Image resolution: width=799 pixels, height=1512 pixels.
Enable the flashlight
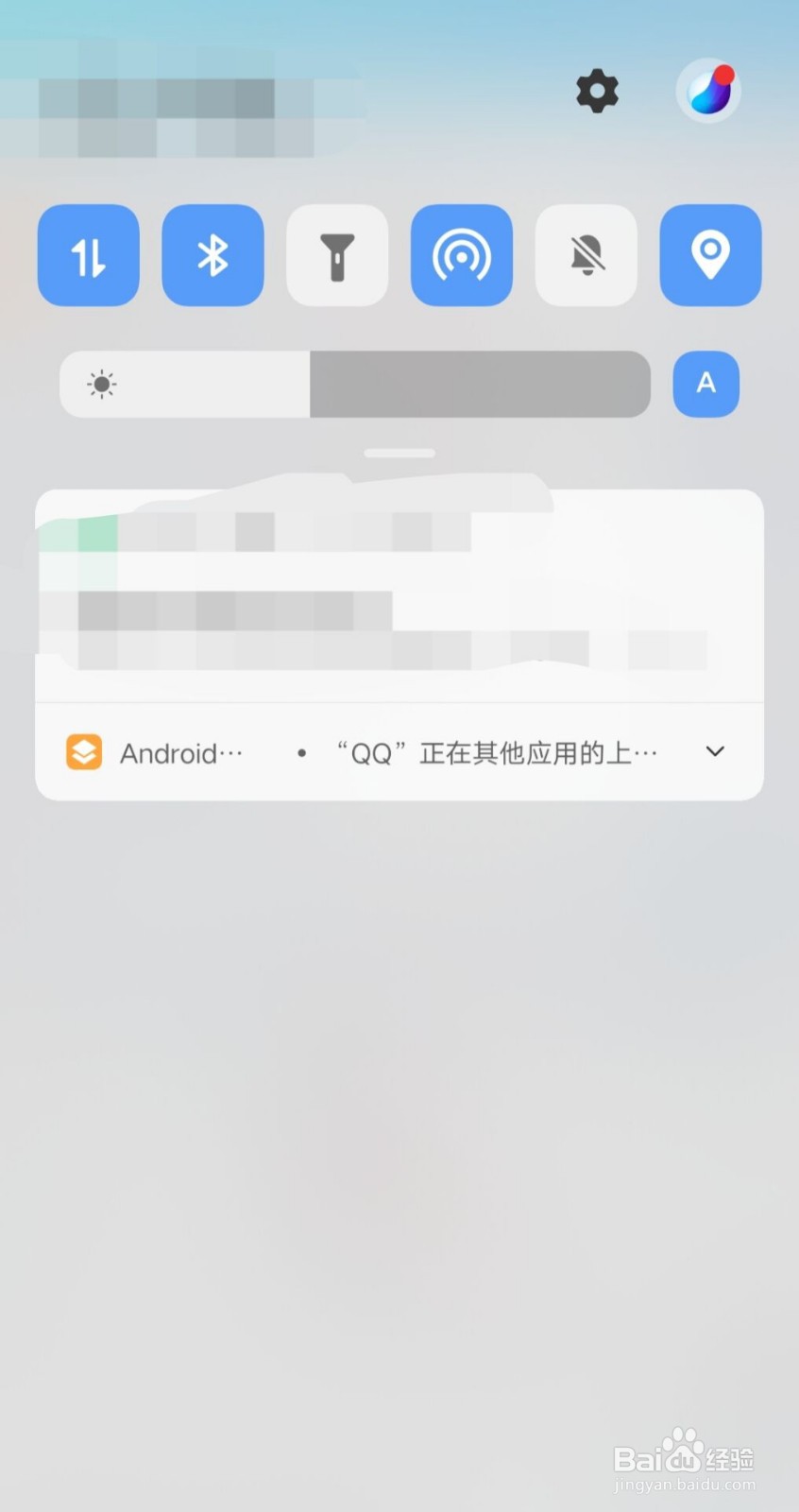pyautogui.click(x=337, y=255)
